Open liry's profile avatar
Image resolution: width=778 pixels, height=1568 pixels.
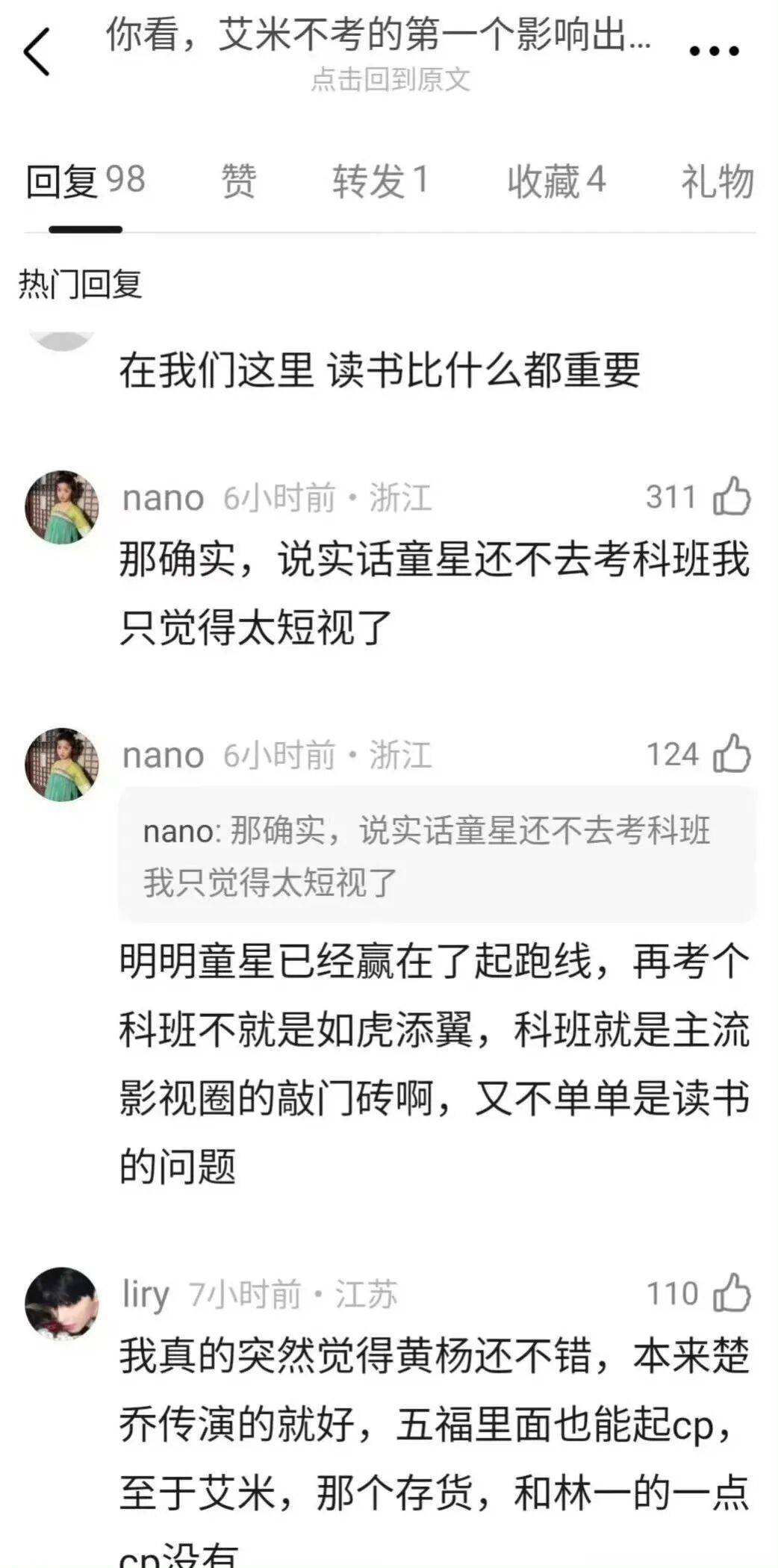[x=62, y=1303]
